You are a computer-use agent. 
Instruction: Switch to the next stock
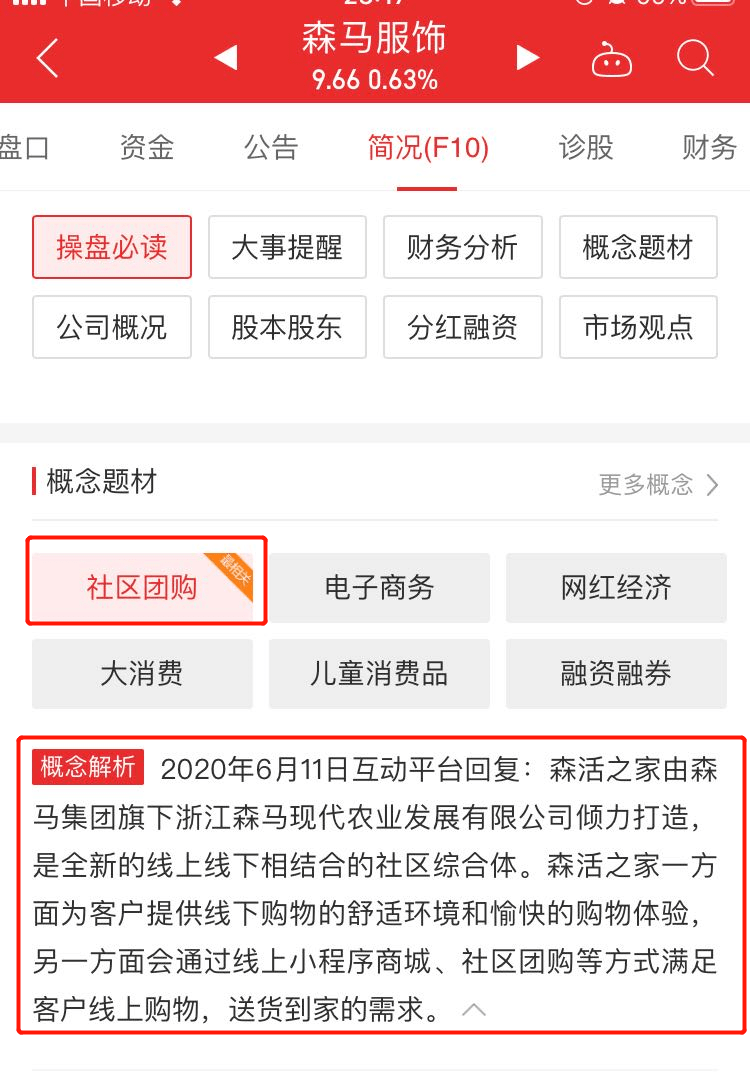point(527,58)
